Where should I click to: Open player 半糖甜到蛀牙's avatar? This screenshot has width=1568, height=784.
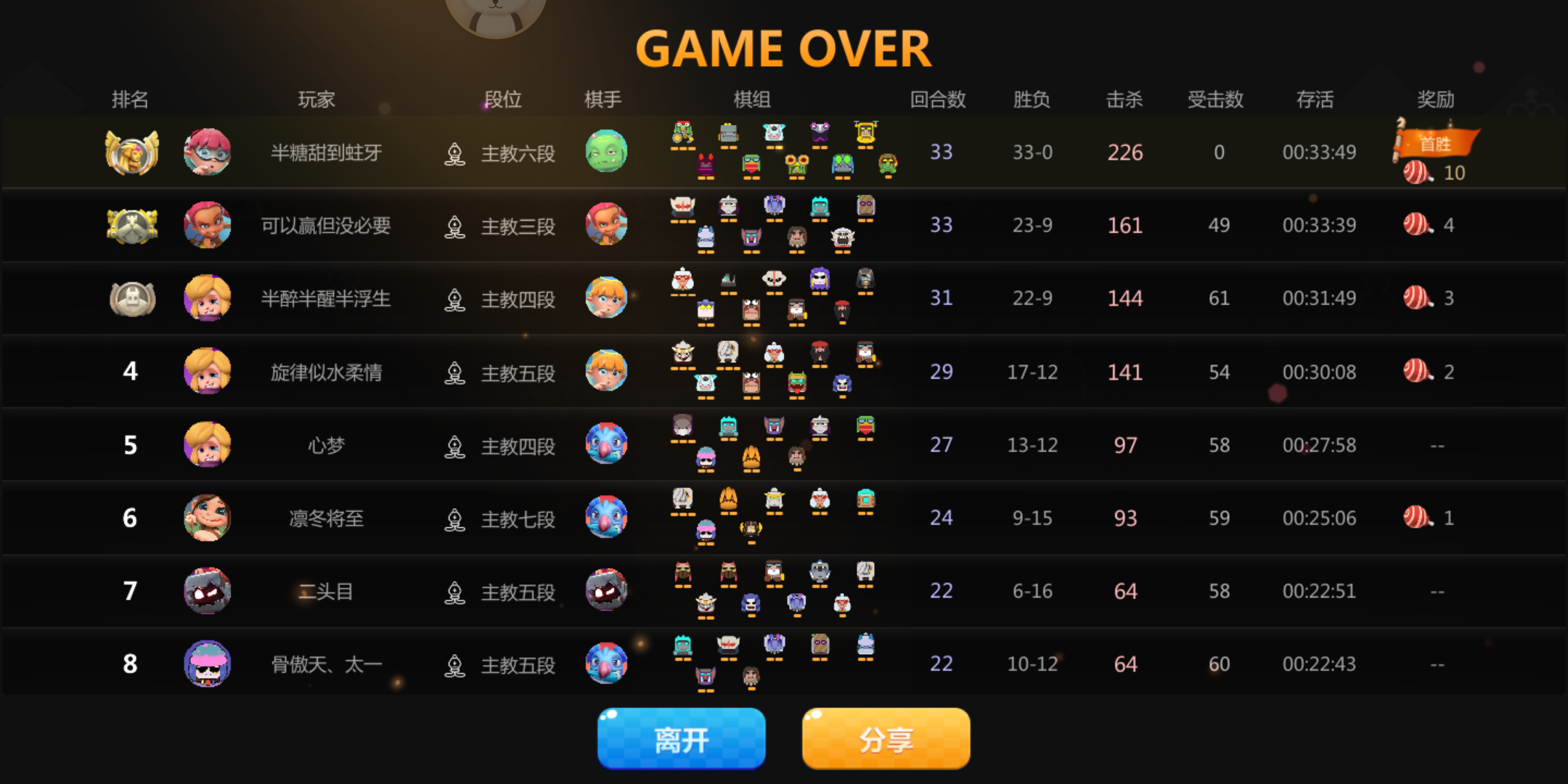208,152
